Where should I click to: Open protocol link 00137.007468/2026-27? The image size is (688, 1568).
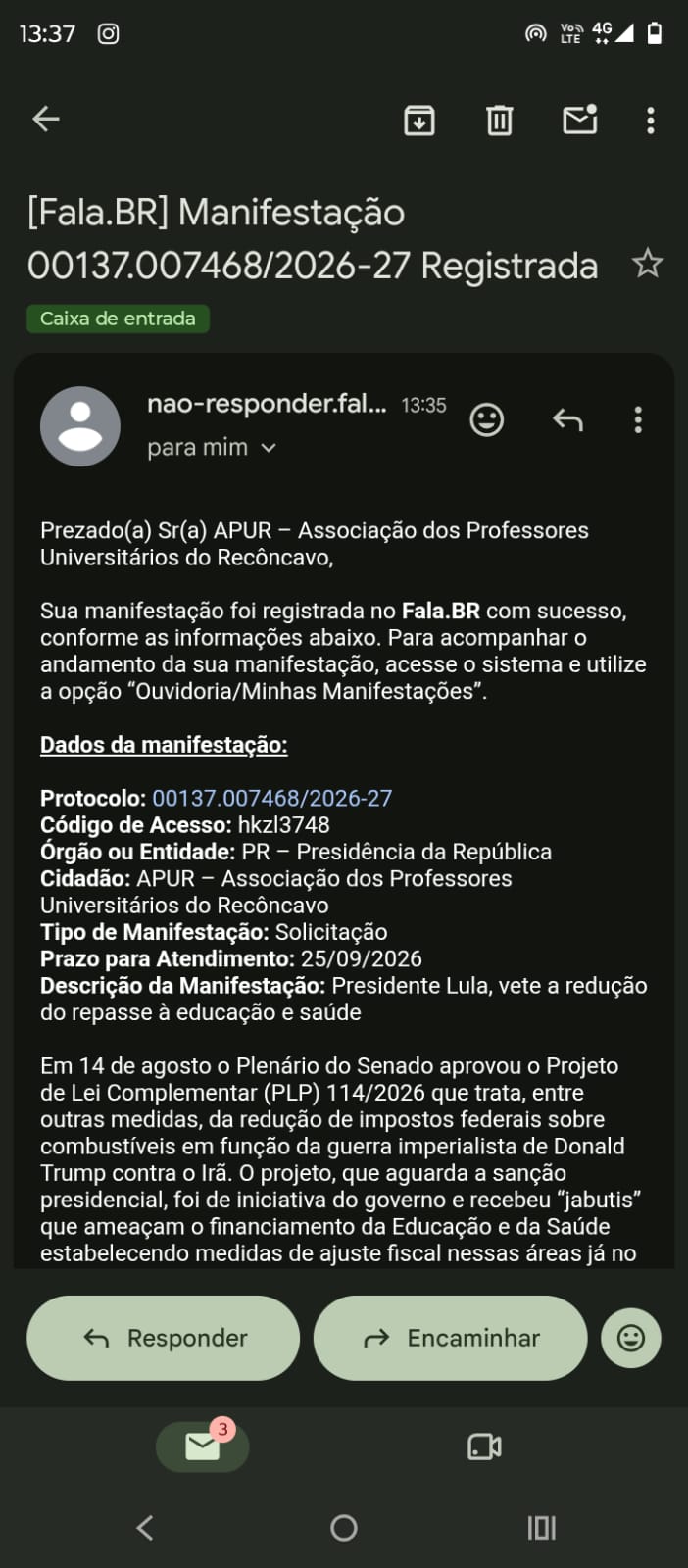pos(271,798)
